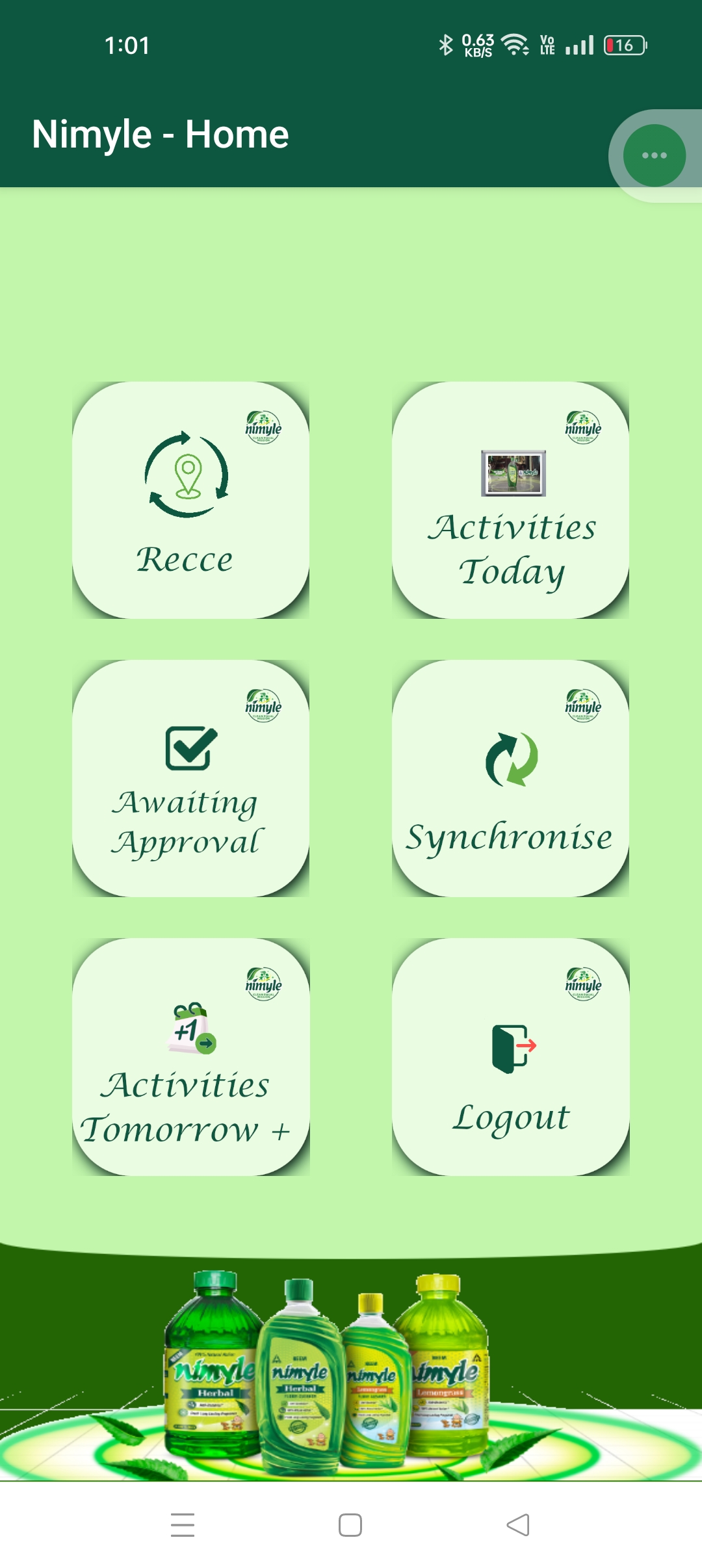702x1568 pixels.
Task: Open recent apps from the navigation bar
Action: [x=183, y=1524]
